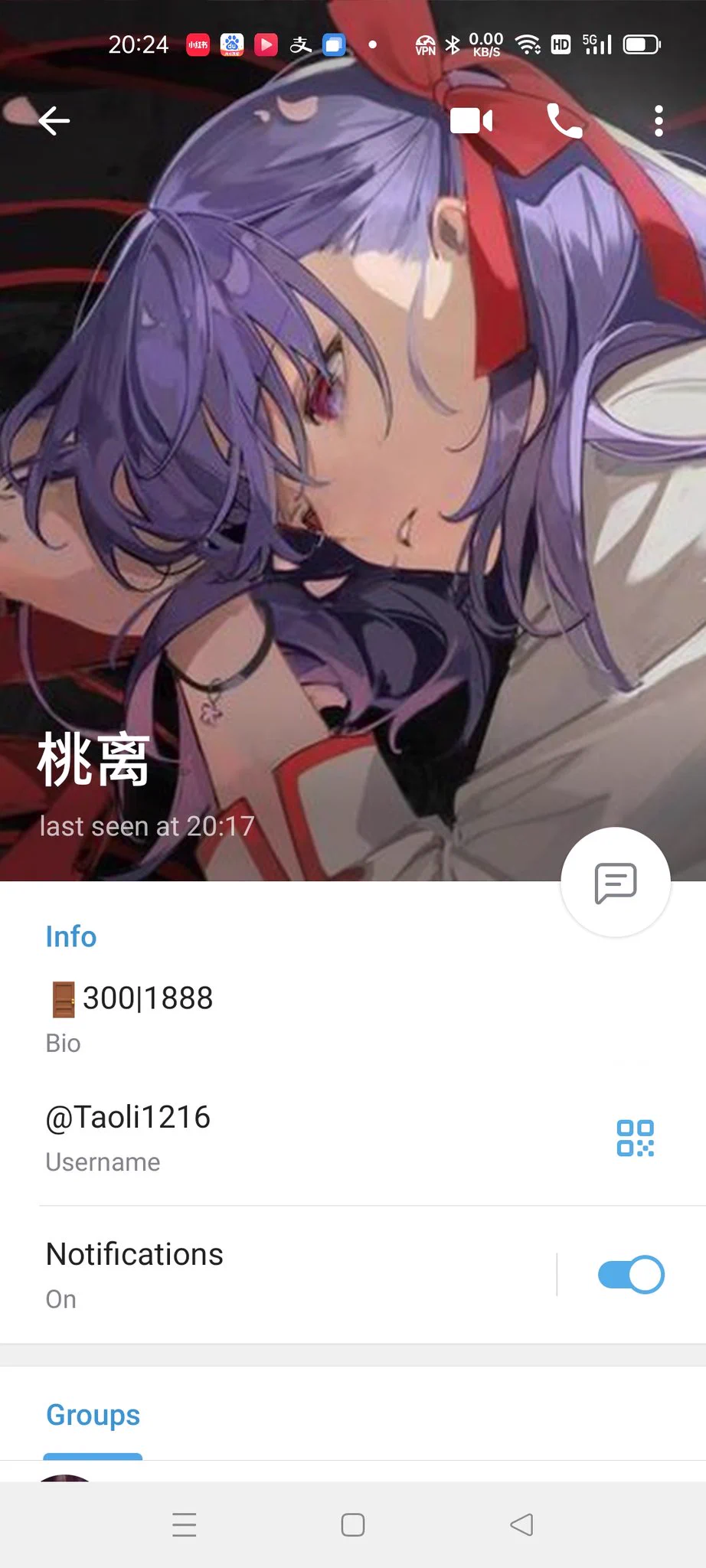The height and width of the screenshot is (1568, 706).
Task: Open the chat via message button
Action: (x=616, y=882)
